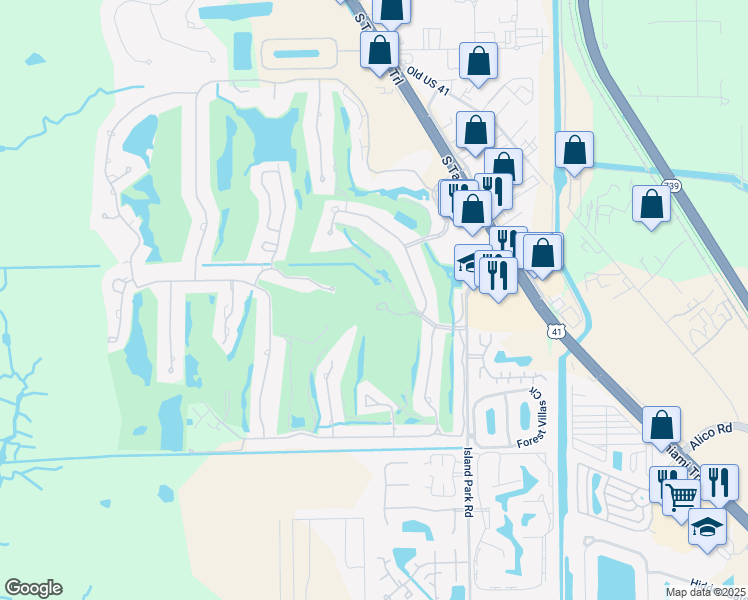Tap the shopping bag marker near Old US 41 label

[380, 50]
